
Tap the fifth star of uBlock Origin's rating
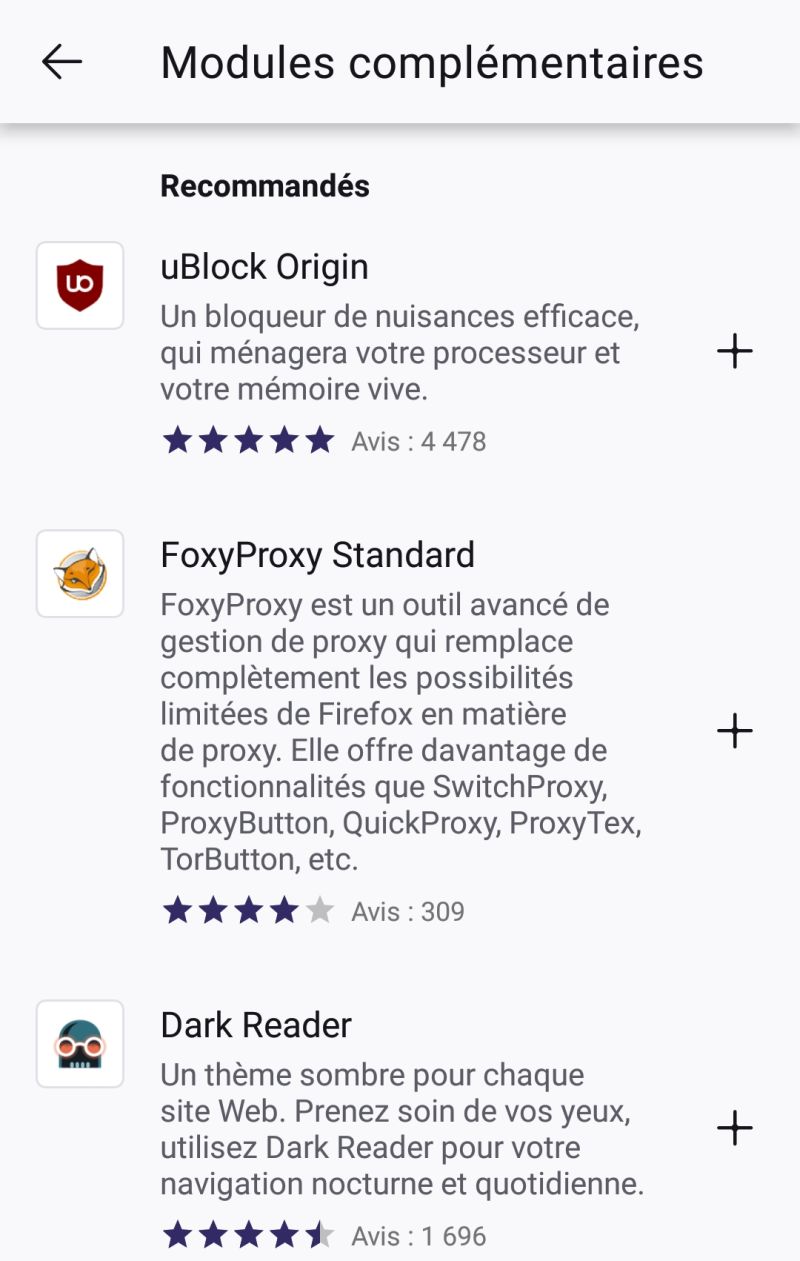(318, 440)
